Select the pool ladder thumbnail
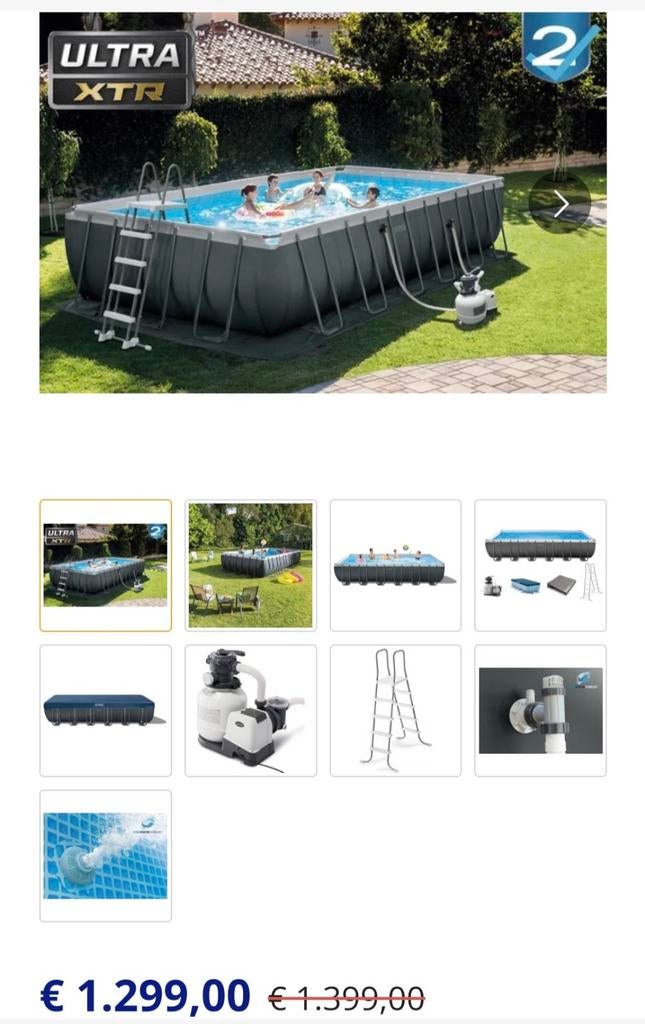Image resolution: width=645 pixels, height=1024 pixels. click(396, 711)
